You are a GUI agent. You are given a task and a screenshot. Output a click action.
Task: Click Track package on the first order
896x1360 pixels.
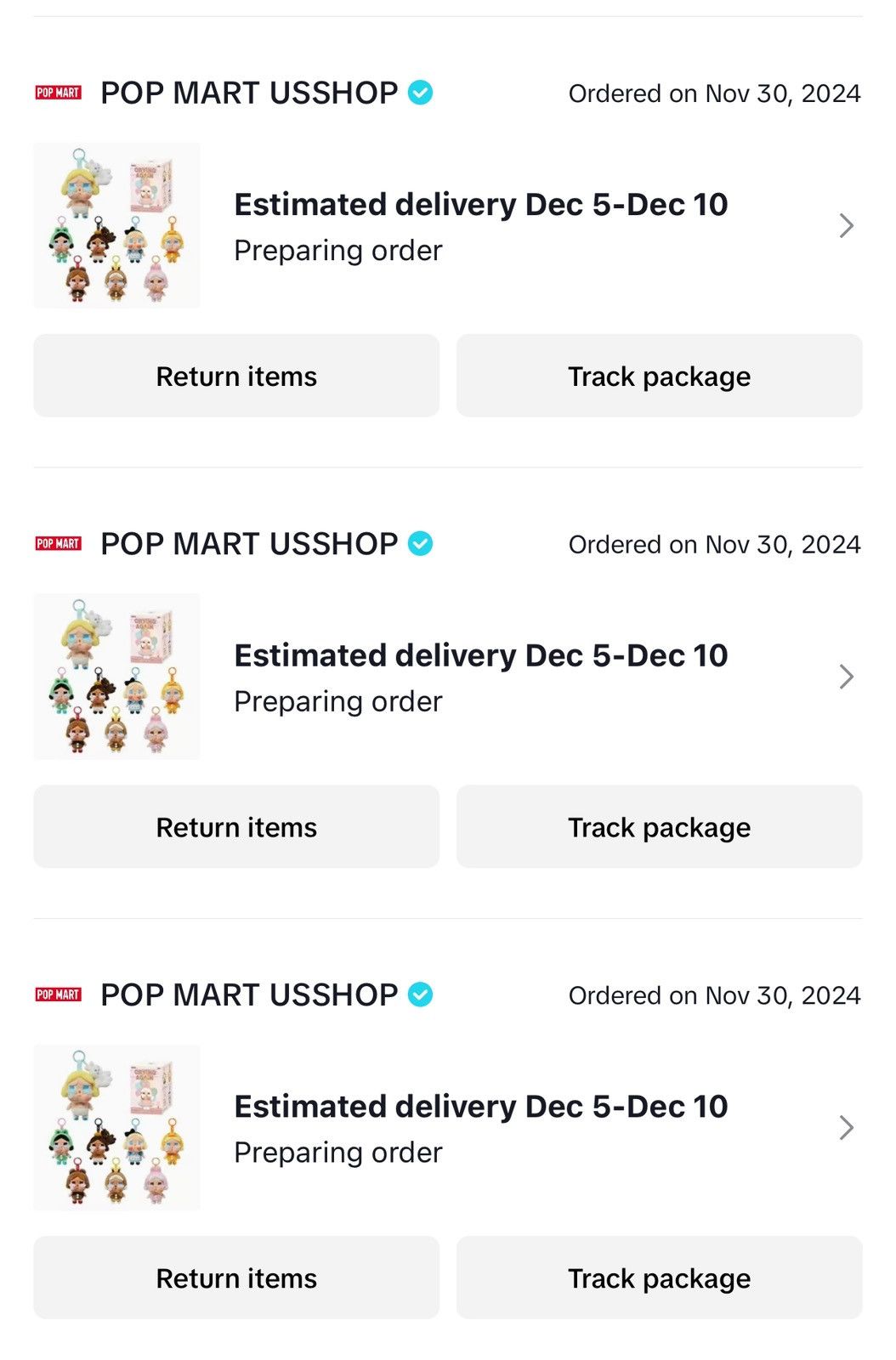659,375
